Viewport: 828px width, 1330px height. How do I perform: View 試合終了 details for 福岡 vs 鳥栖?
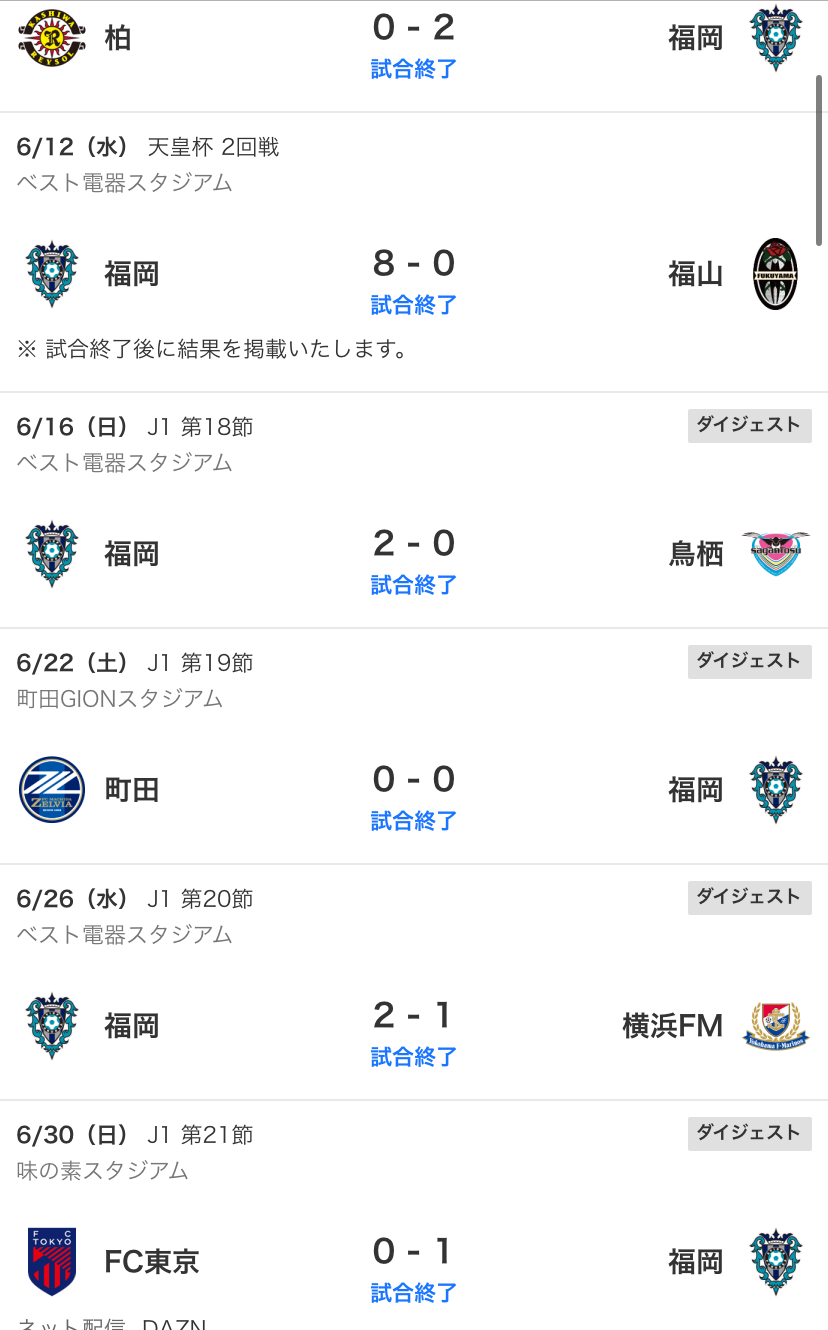click(x=414, y=585)
